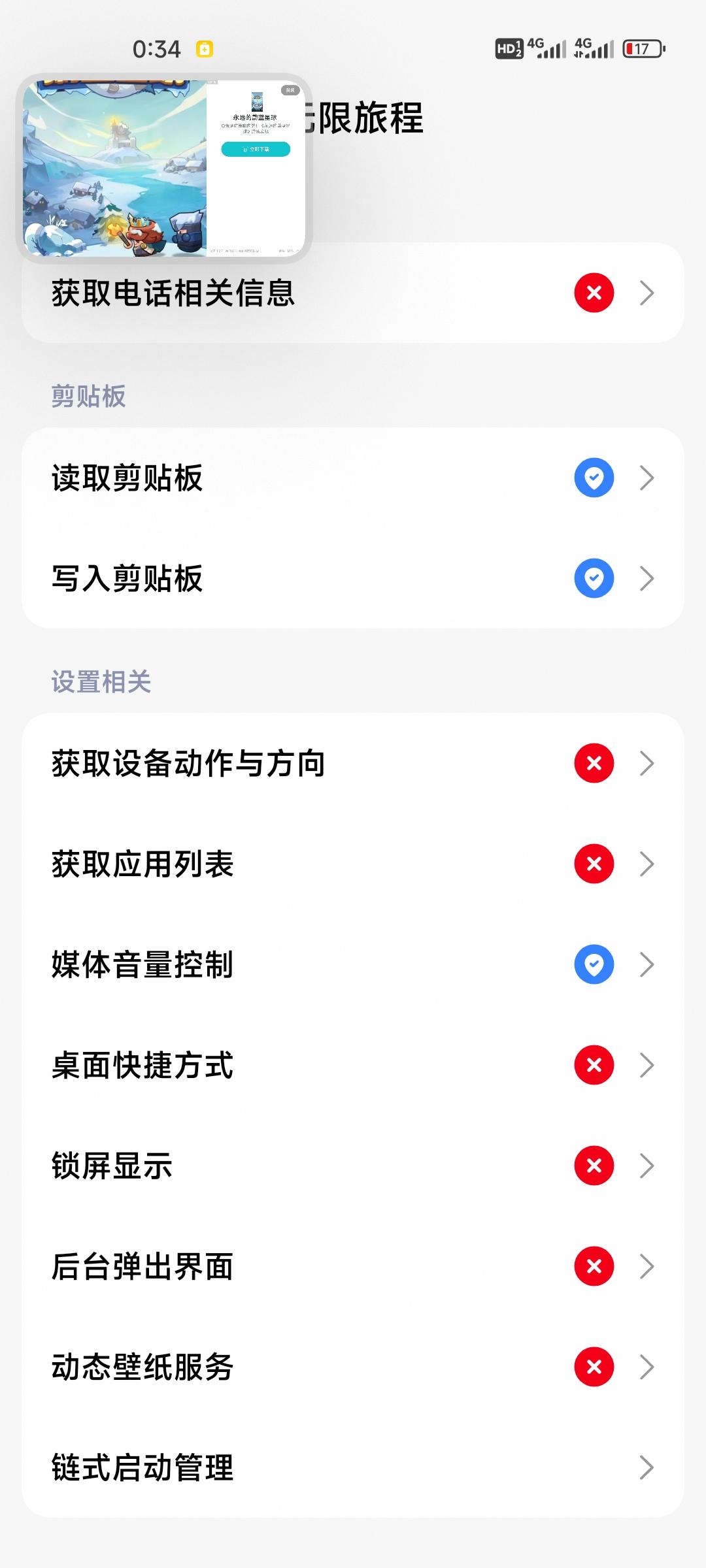Open 锁屏显示 permission row
706x1568 pixels.
353,1166
